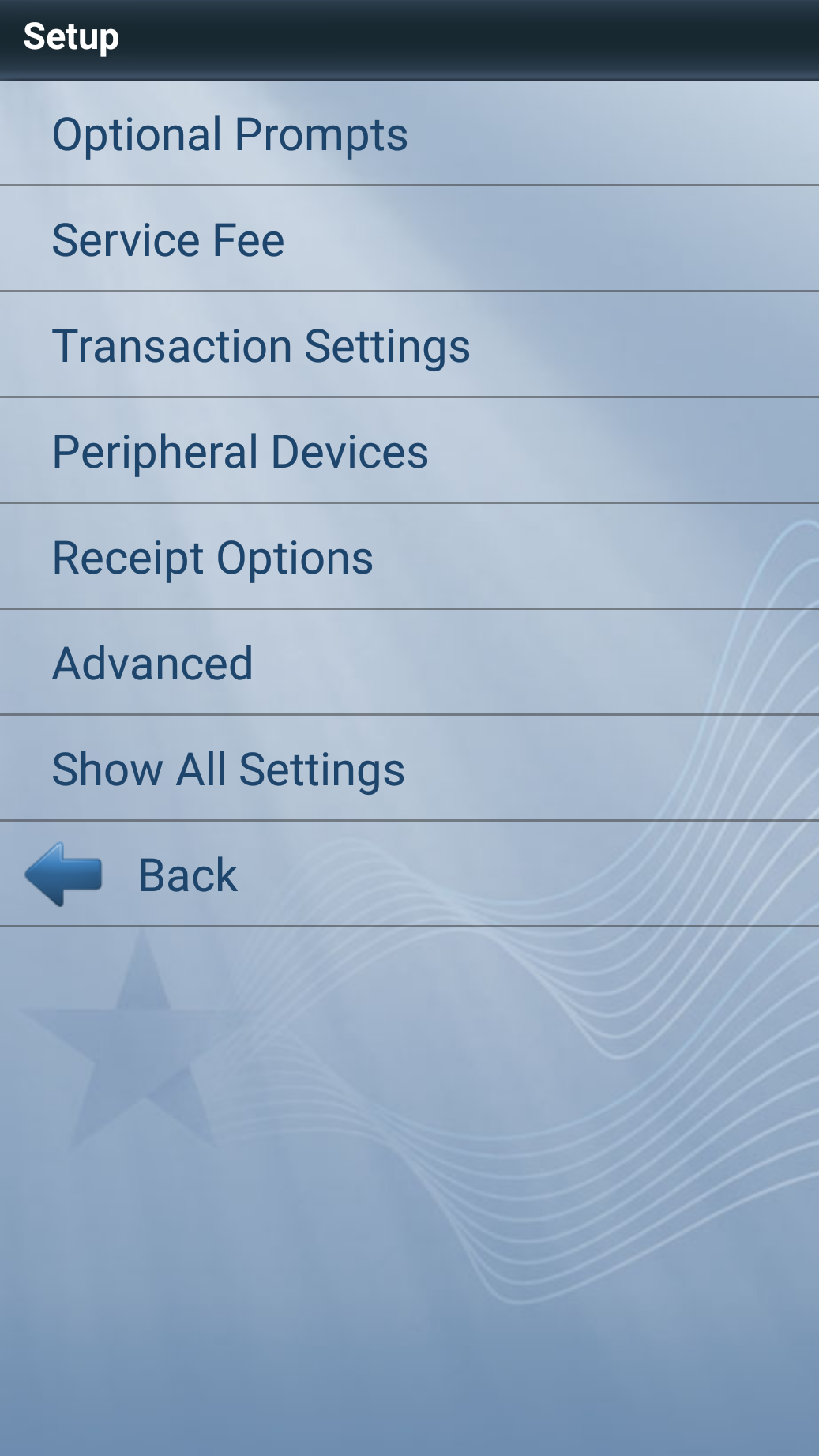The image size is (819, 1456).
Task: Open Optional Prompts settings
Action: tap(230, 134)
